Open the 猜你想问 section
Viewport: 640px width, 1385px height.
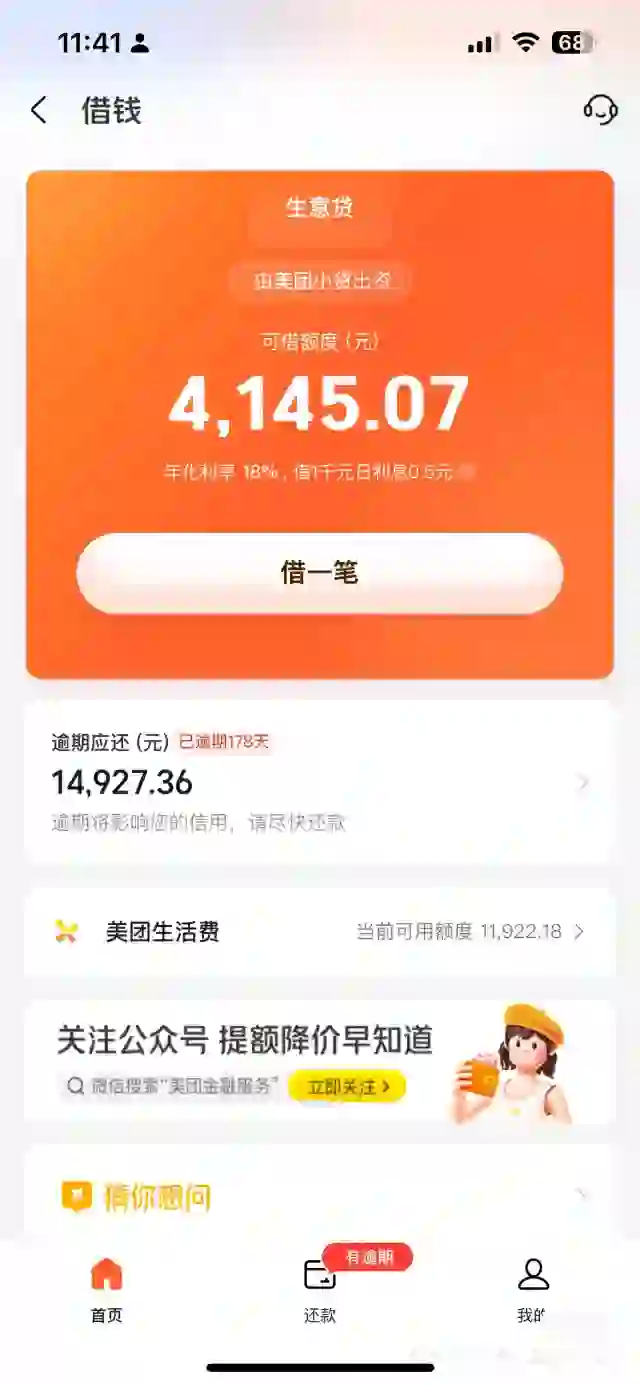point(318,1196)
